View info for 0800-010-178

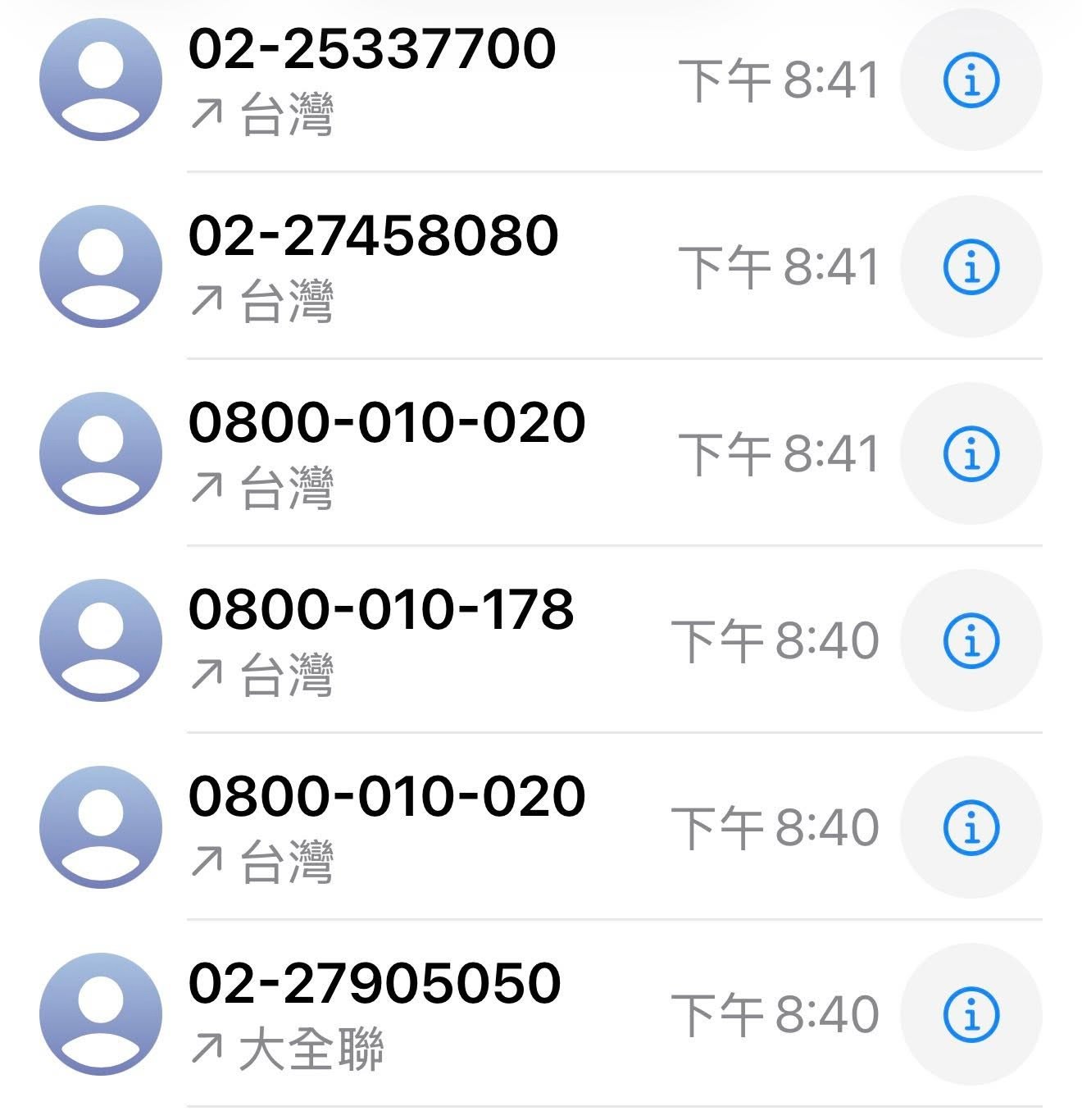click(971, 641)
